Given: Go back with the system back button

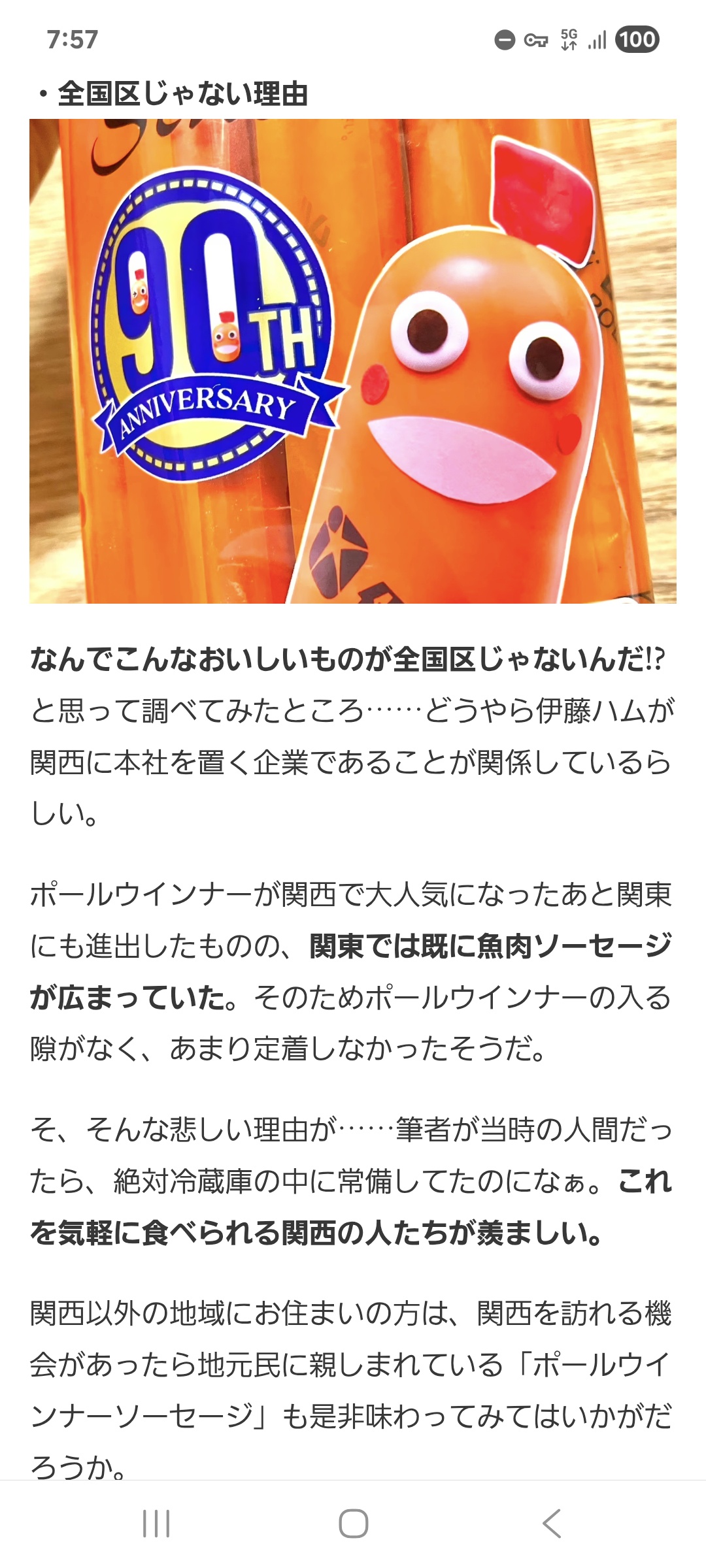Looking at the screenshot, I should [551, 1524].
